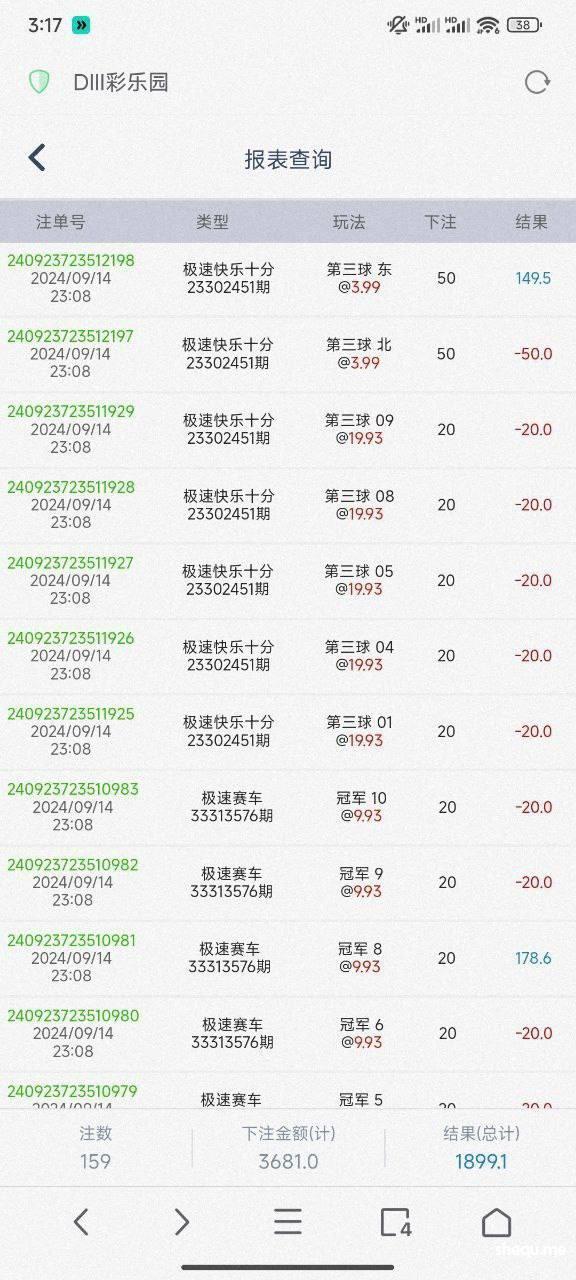Go to the browser home page

(496, 1222)
